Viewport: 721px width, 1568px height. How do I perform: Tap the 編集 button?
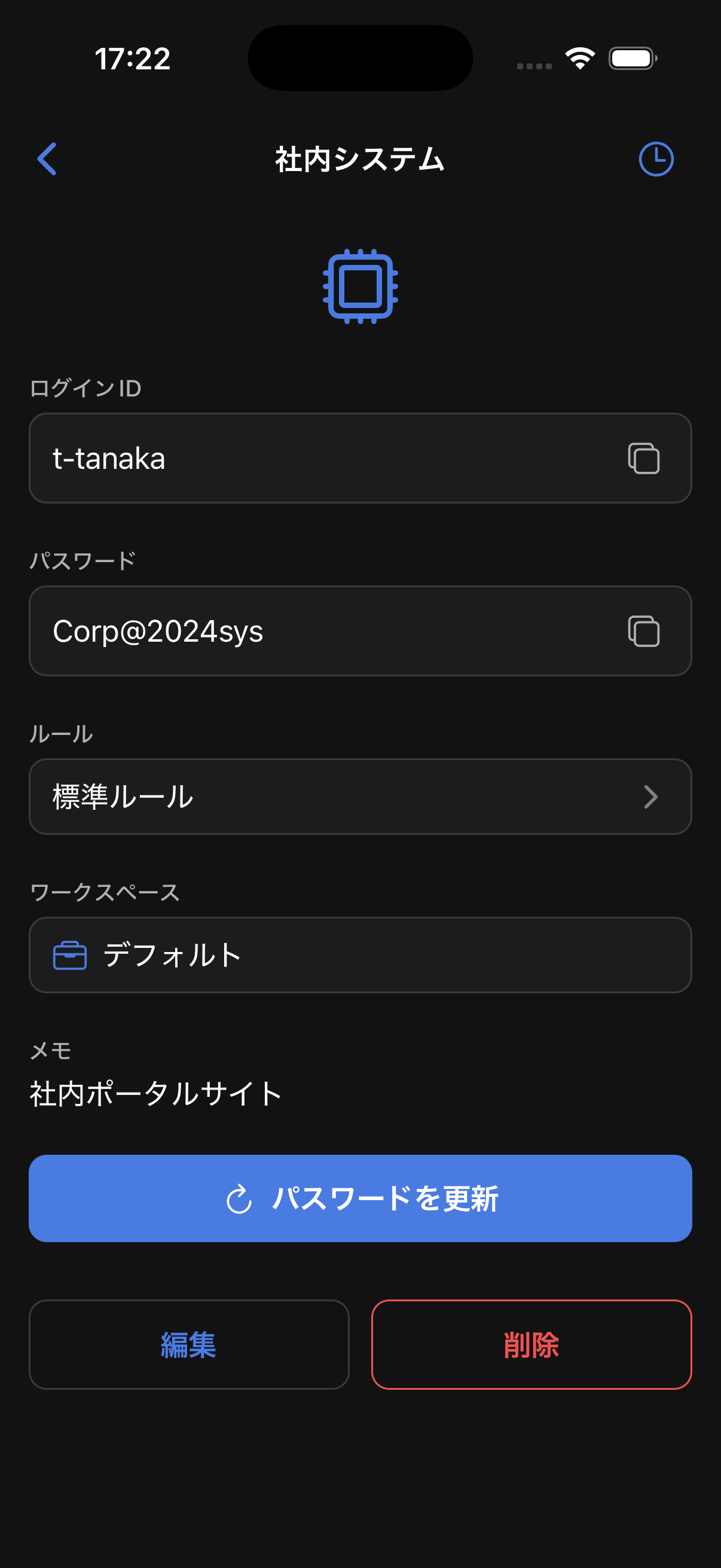click(x=188, y=1346)
